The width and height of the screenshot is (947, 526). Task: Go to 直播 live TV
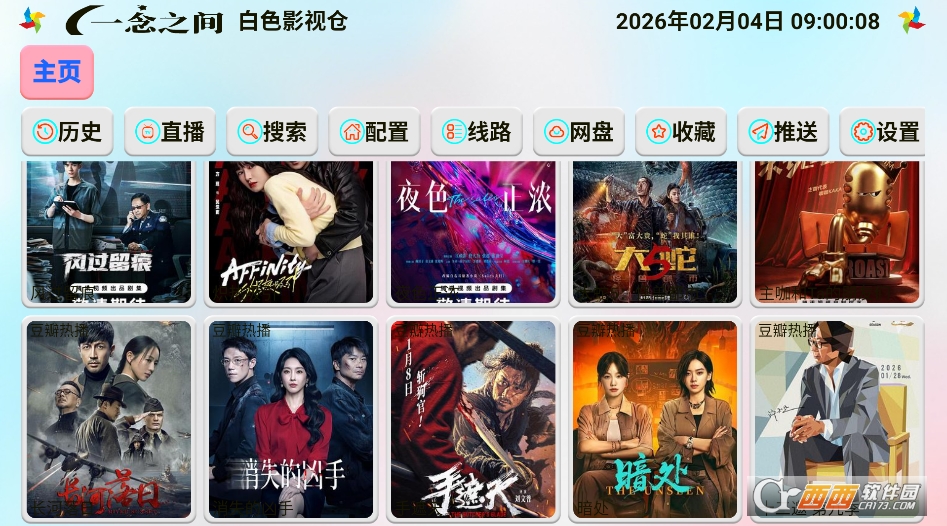coord(171,132)
